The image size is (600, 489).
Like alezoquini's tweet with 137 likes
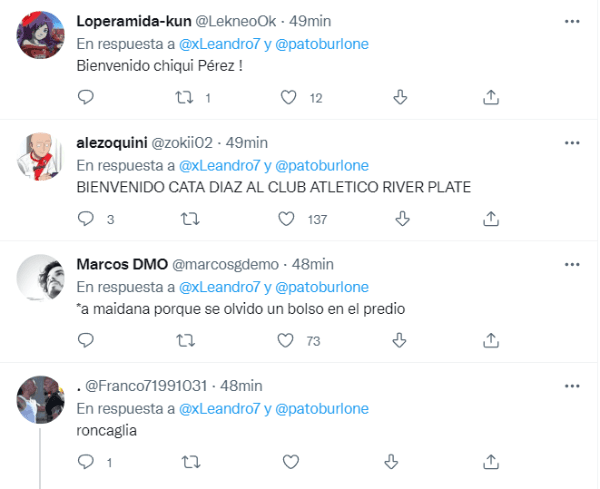[x=289, y=219]
